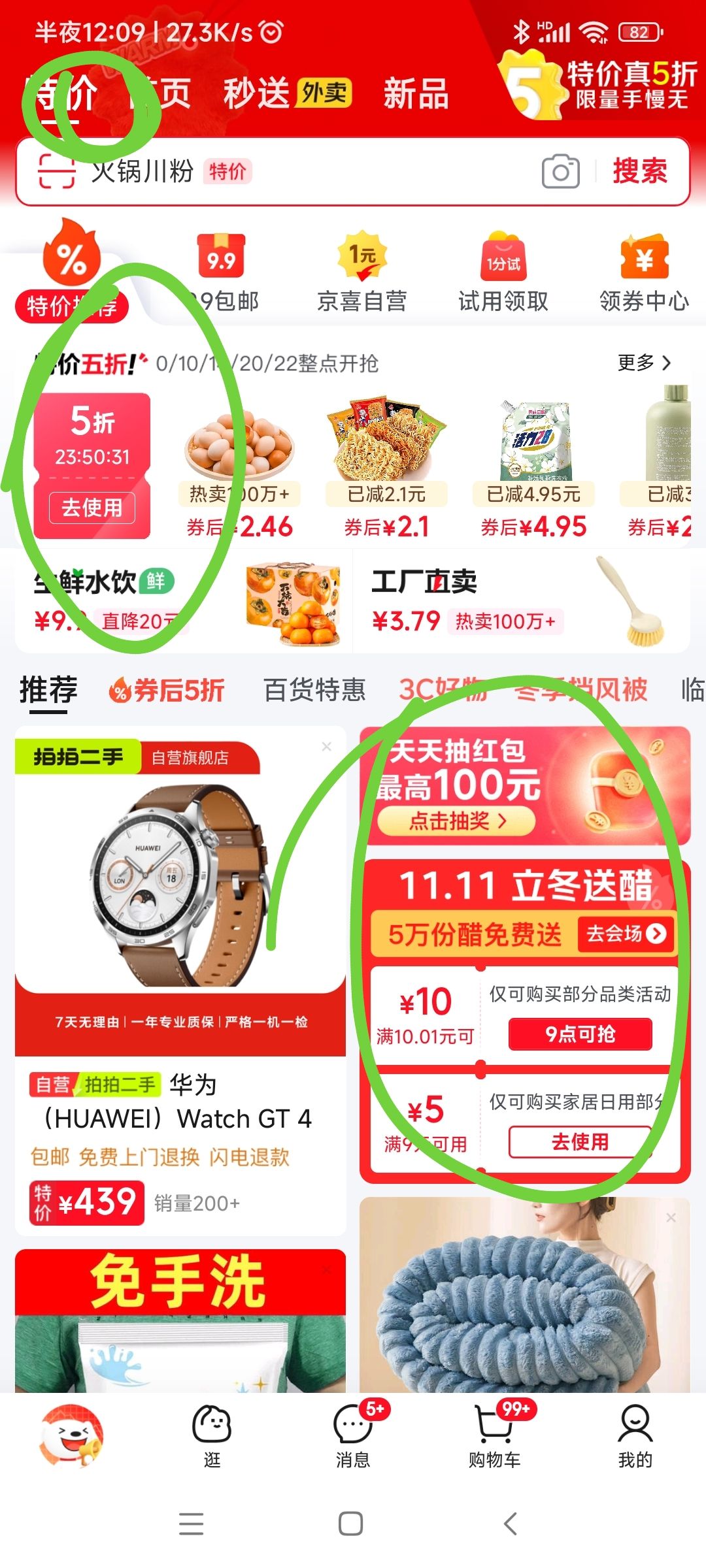Image resolution: width=706 pixels, height=1568 pixels.
Task: Open camera search using the camera icon
Action: pyautogui.click(x=561, y=172)
